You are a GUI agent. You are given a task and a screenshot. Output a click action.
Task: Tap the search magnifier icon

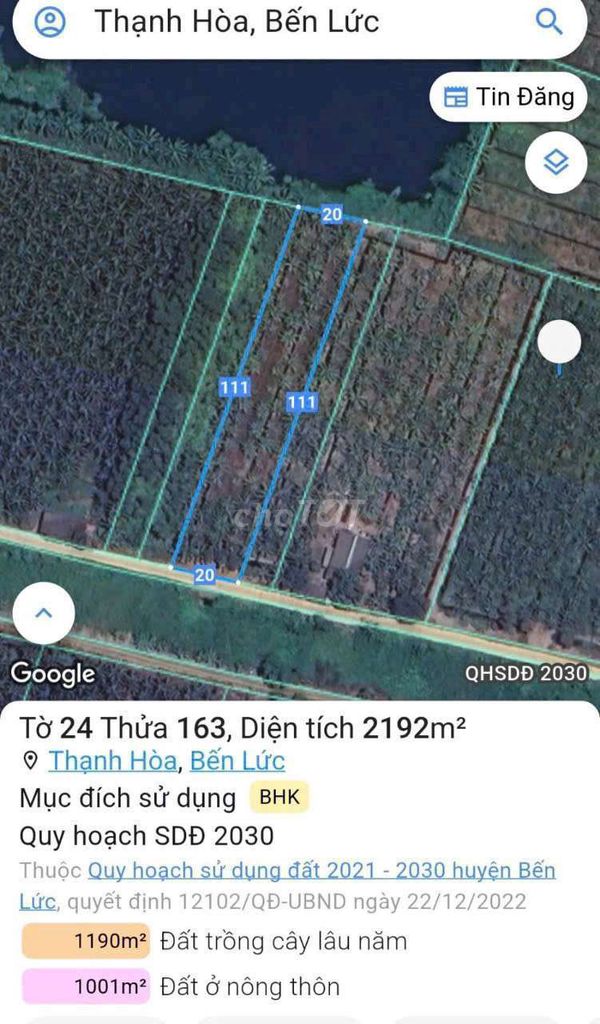pos(549,22)
